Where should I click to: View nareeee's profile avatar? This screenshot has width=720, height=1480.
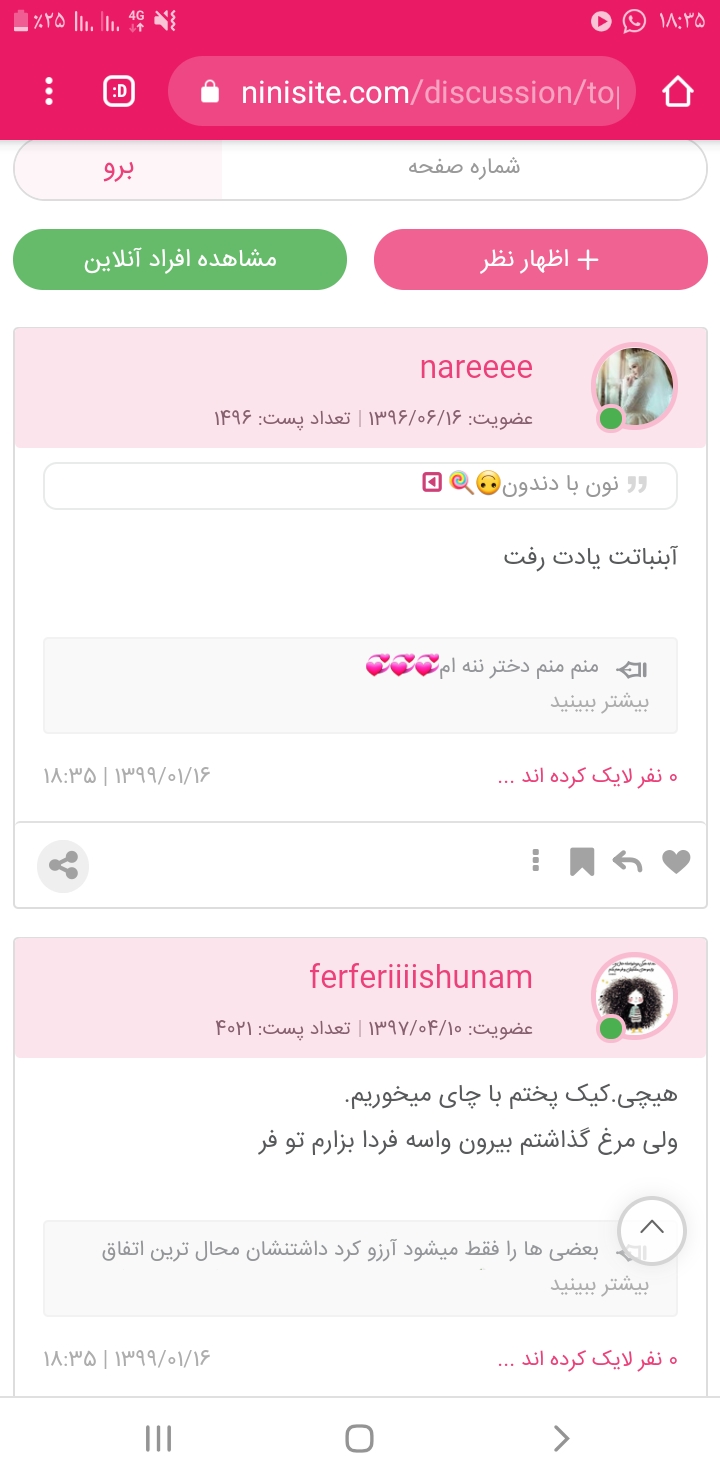click(634, 387)
